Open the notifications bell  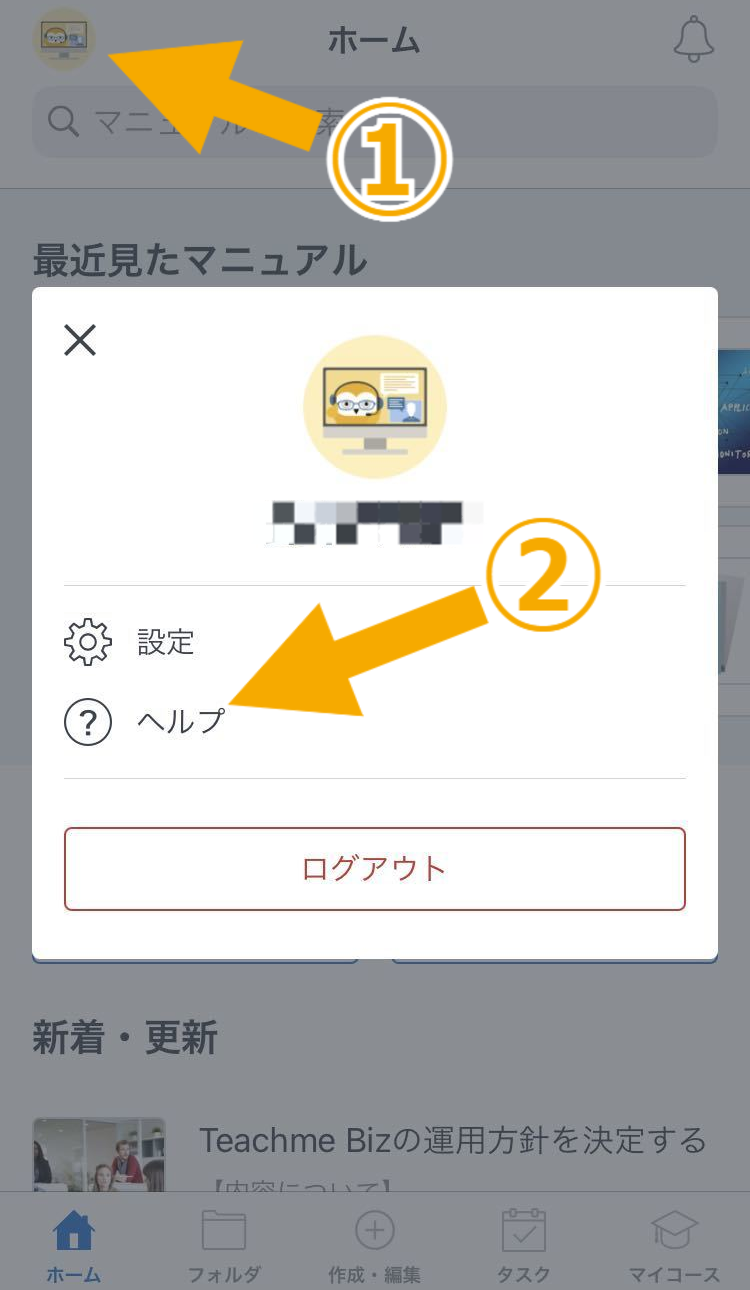tap(693, 40)
